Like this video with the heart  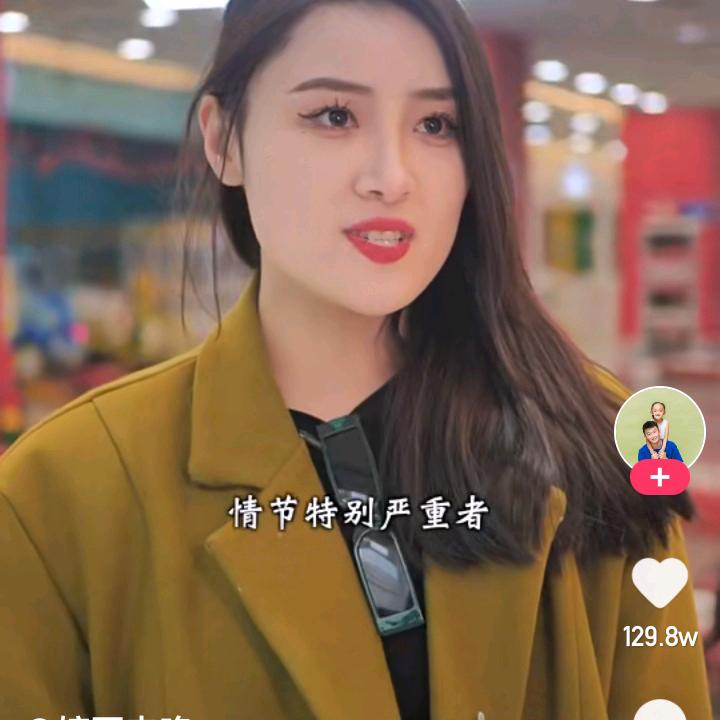click(660, 583)
